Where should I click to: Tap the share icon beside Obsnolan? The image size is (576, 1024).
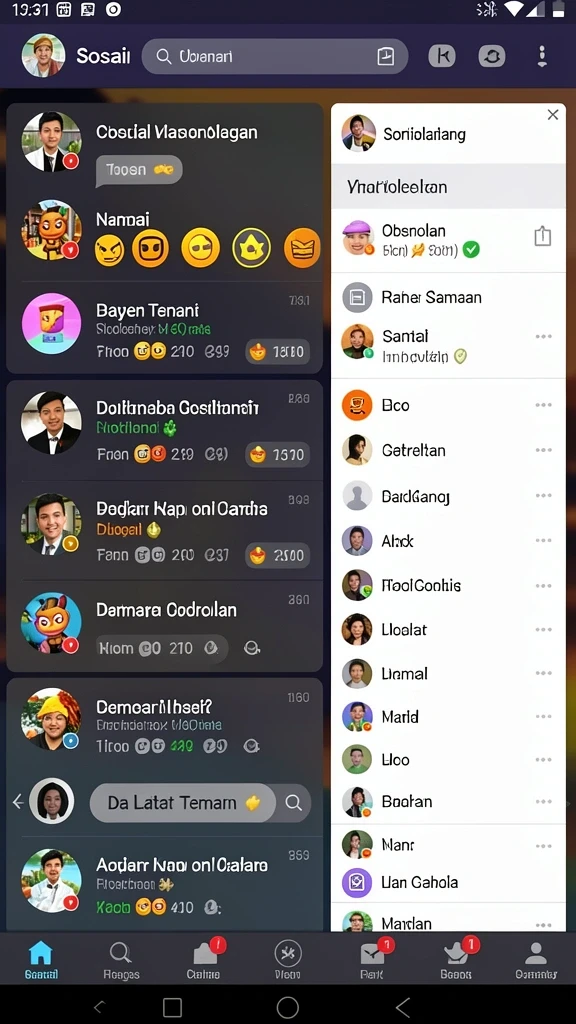[x=543, y=236]
